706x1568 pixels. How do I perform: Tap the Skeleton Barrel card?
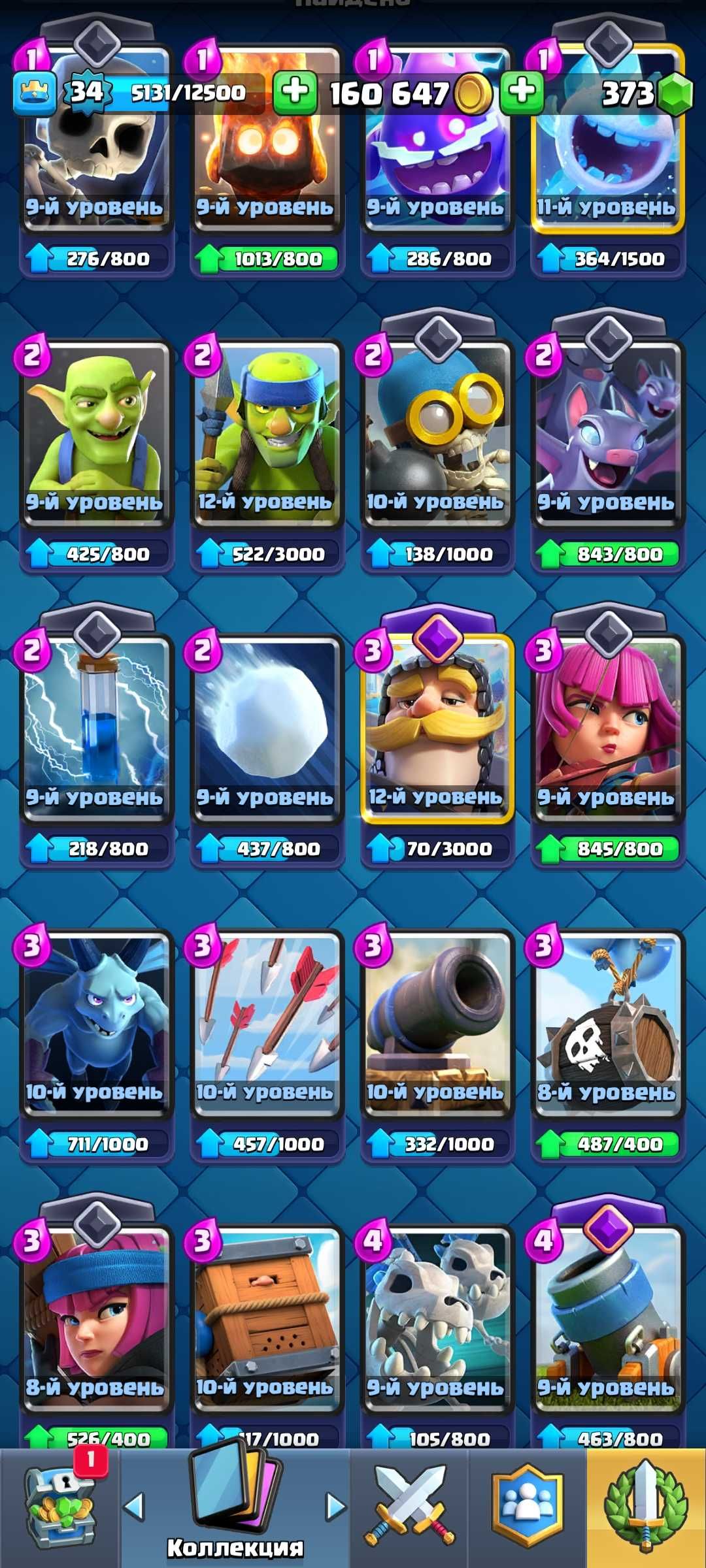click(607, 1024)
